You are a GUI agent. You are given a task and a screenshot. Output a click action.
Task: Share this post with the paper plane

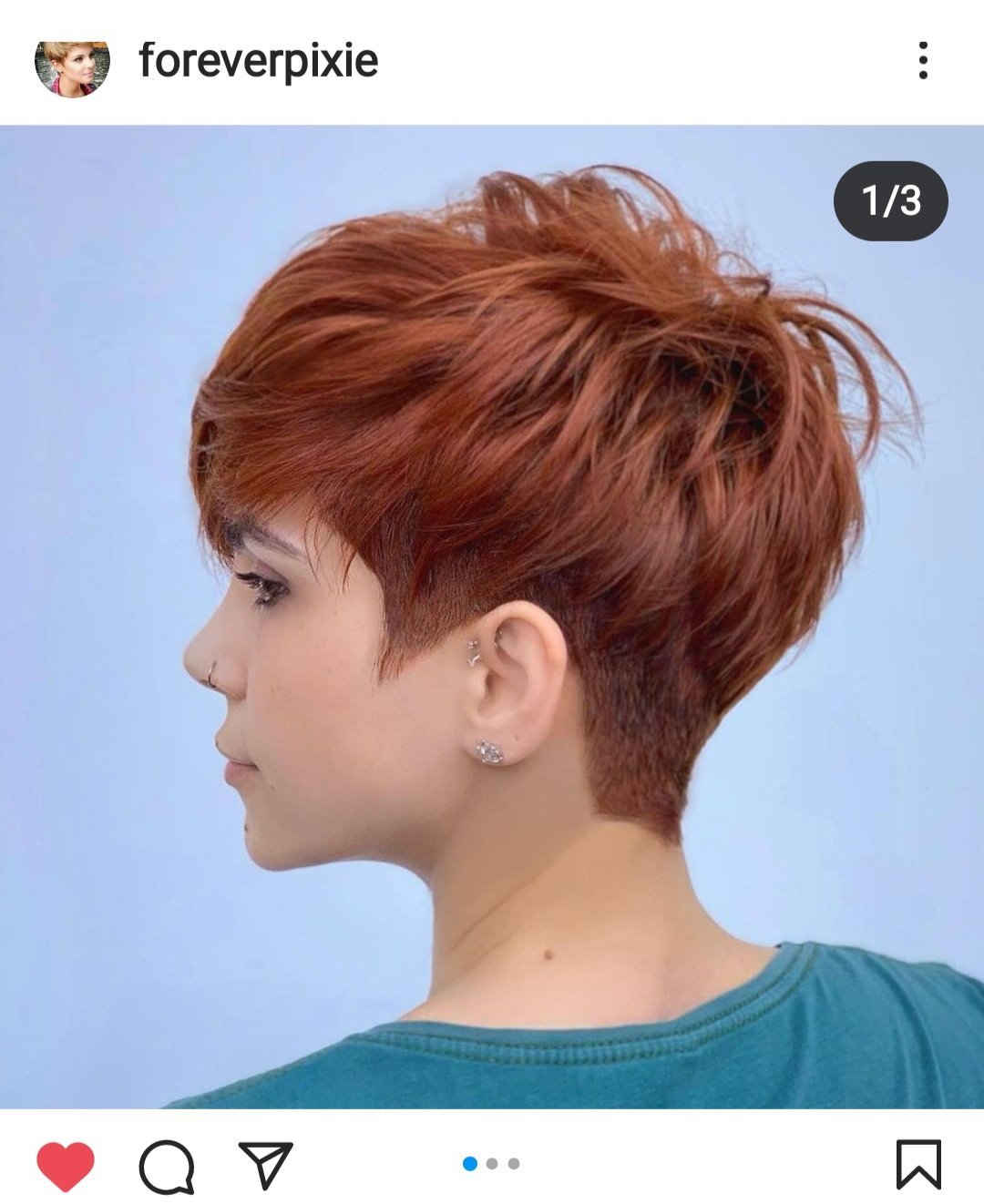[265, 1165]
